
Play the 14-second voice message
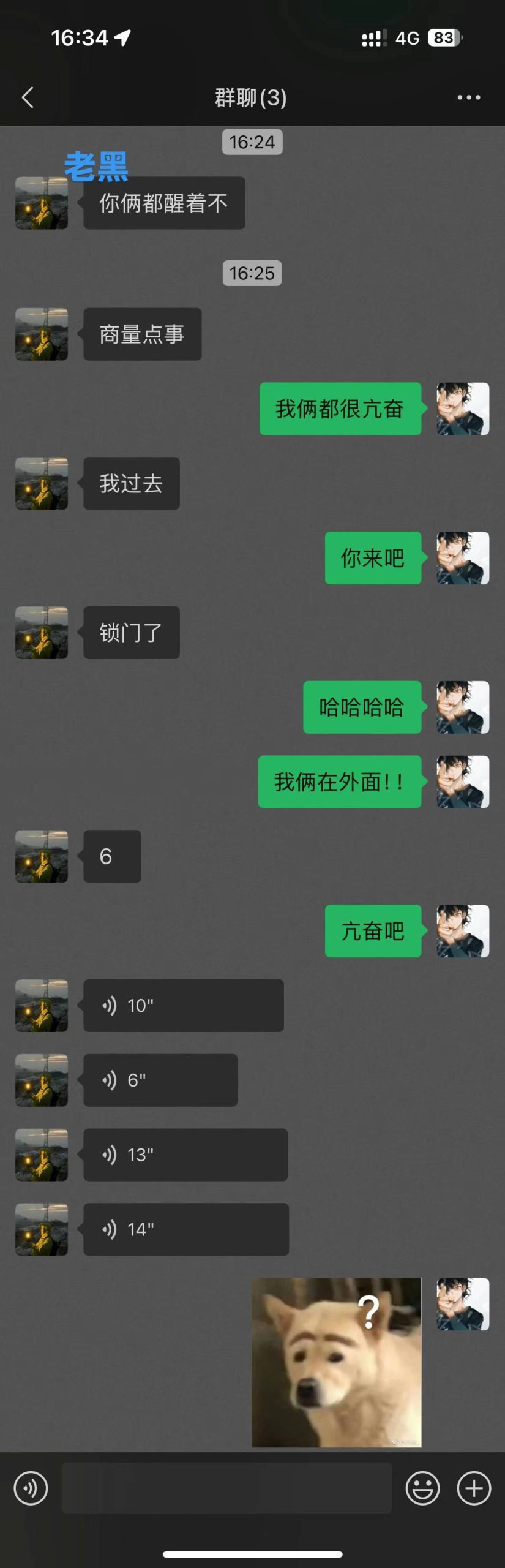pyautogui.click(x=185, y=1229)
